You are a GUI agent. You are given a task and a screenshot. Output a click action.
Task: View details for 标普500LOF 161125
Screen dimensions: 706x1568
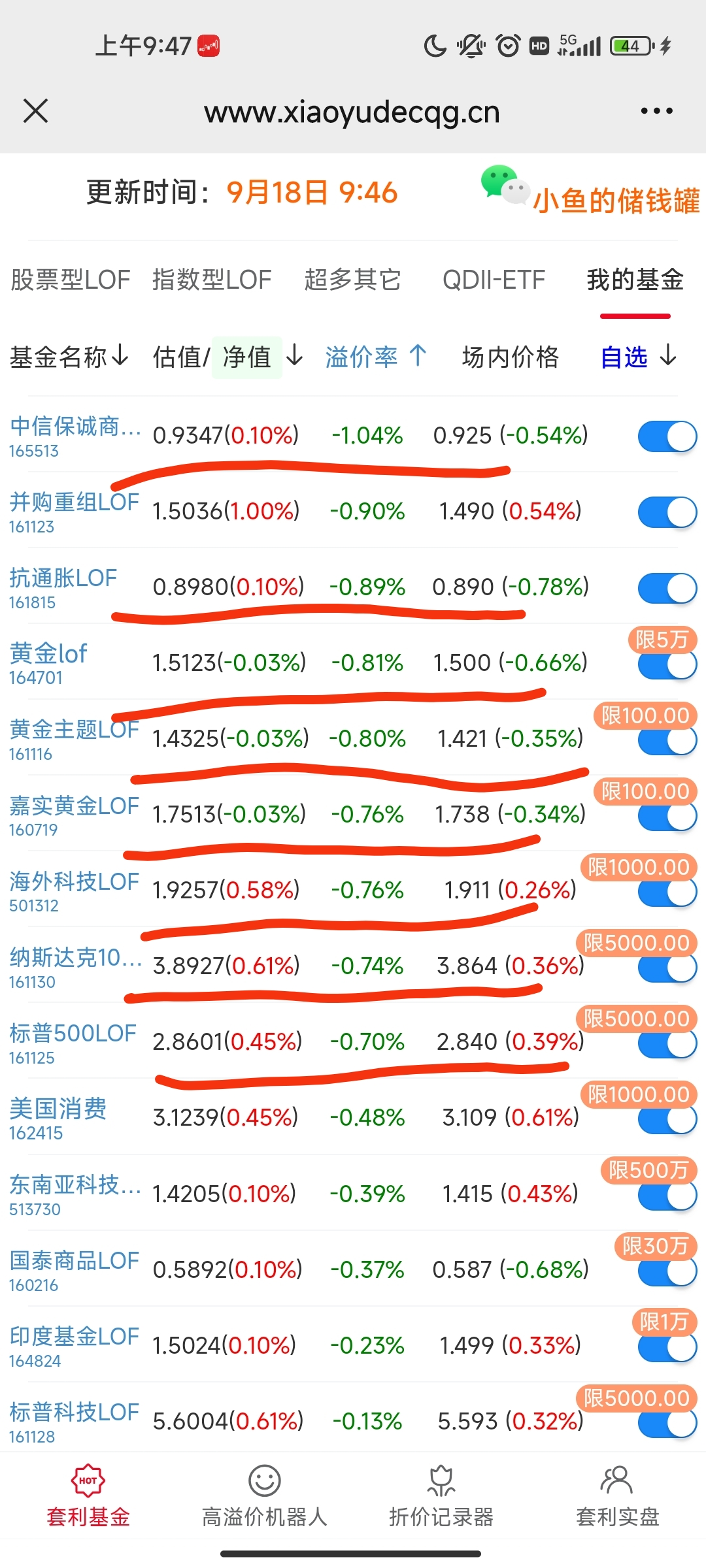(x=73, y=1034)
